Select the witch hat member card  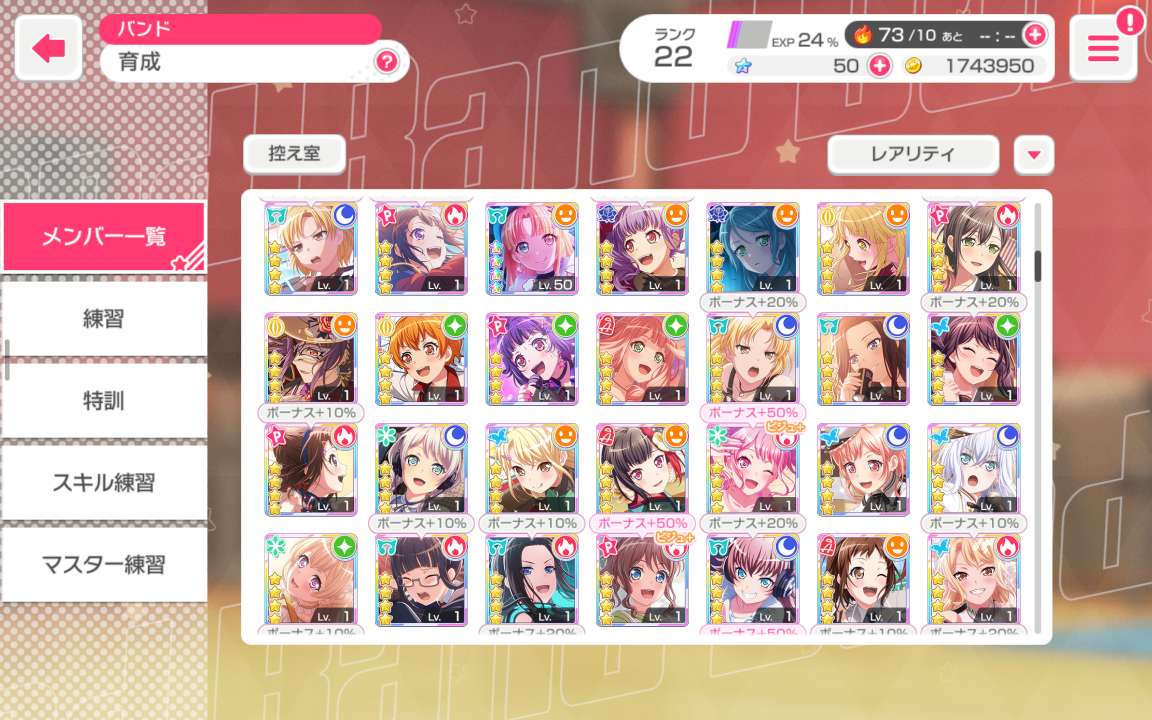311,359
